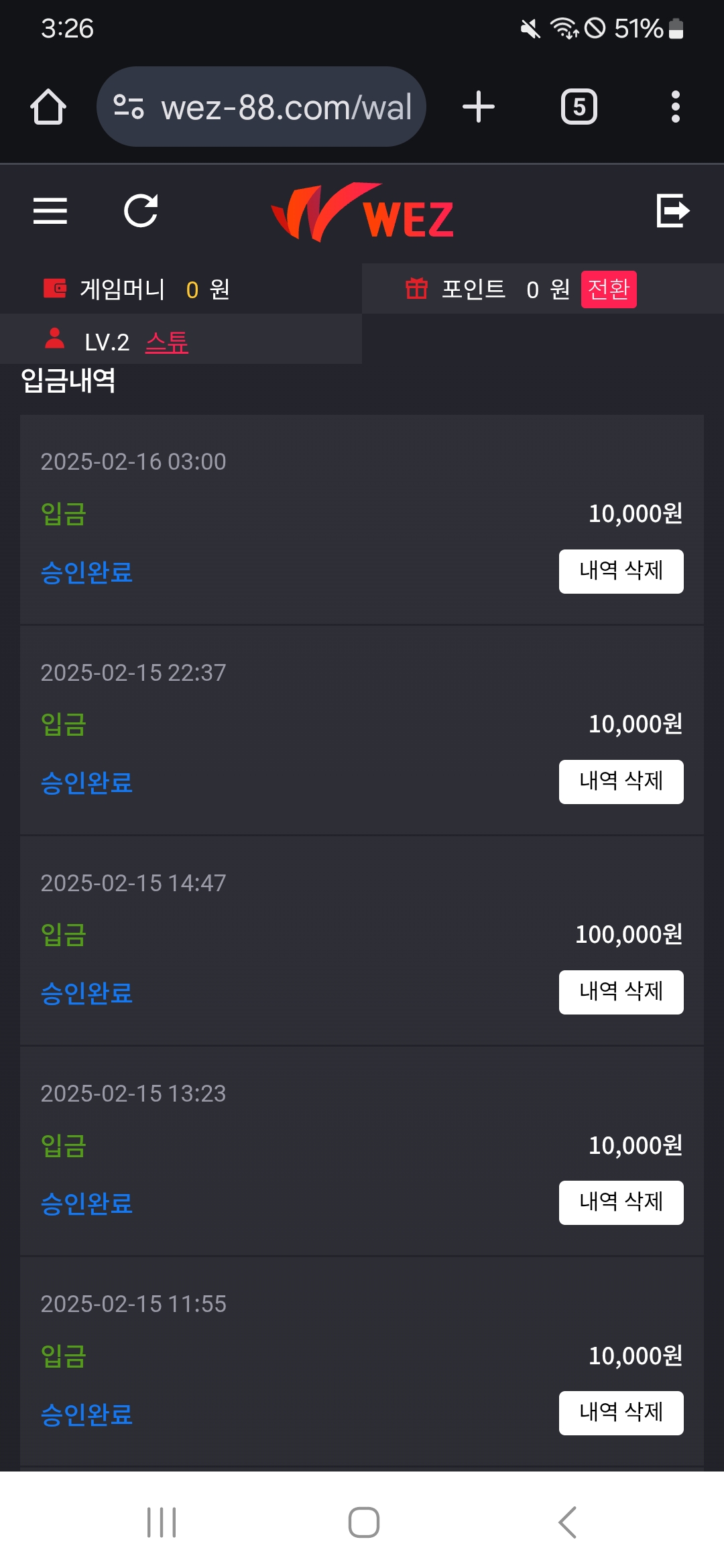Open the tab switcher showing 5 tabs
724x1568 pixels.
(x=579, y=107)
